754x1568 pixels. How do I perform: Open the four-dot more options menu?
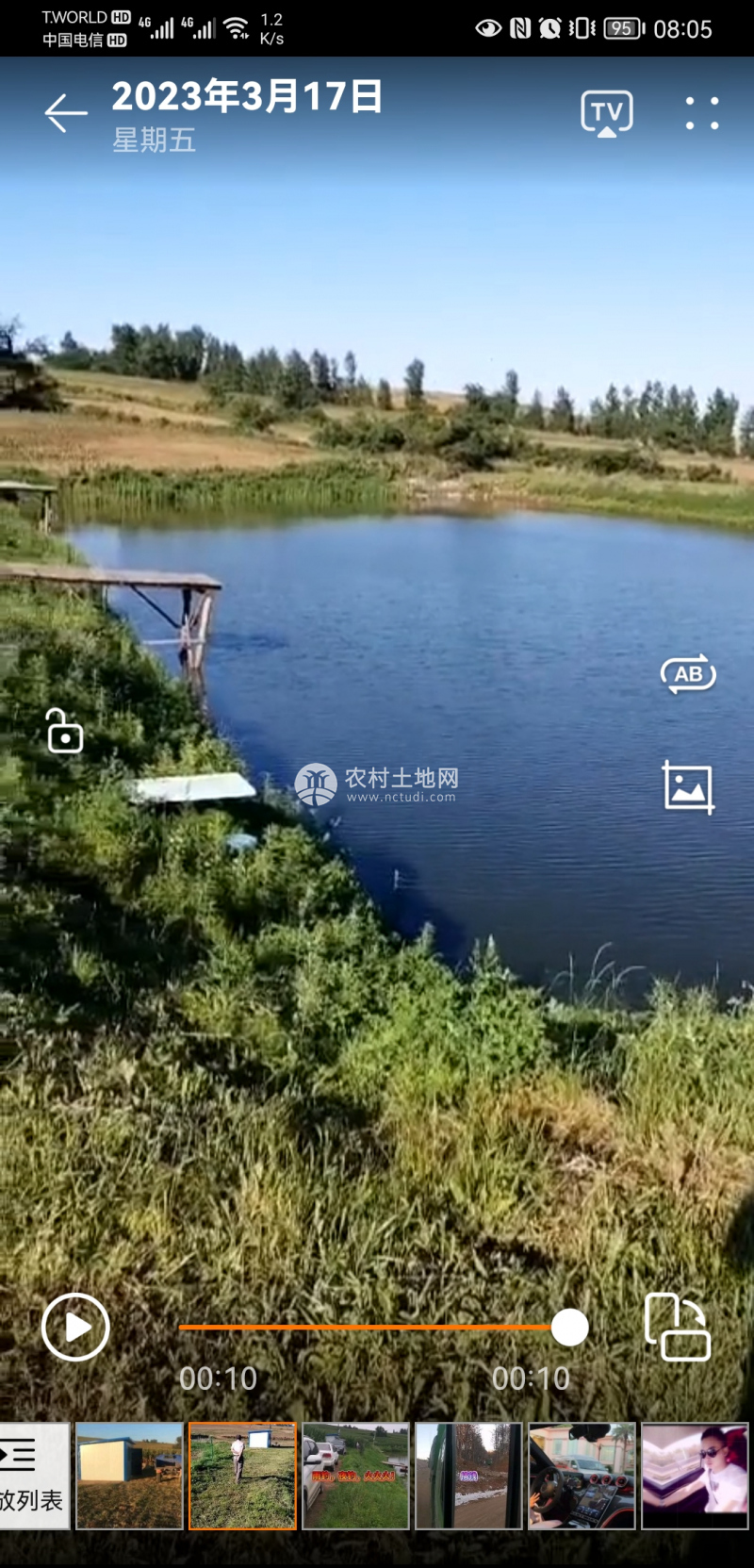coord(701,113)
